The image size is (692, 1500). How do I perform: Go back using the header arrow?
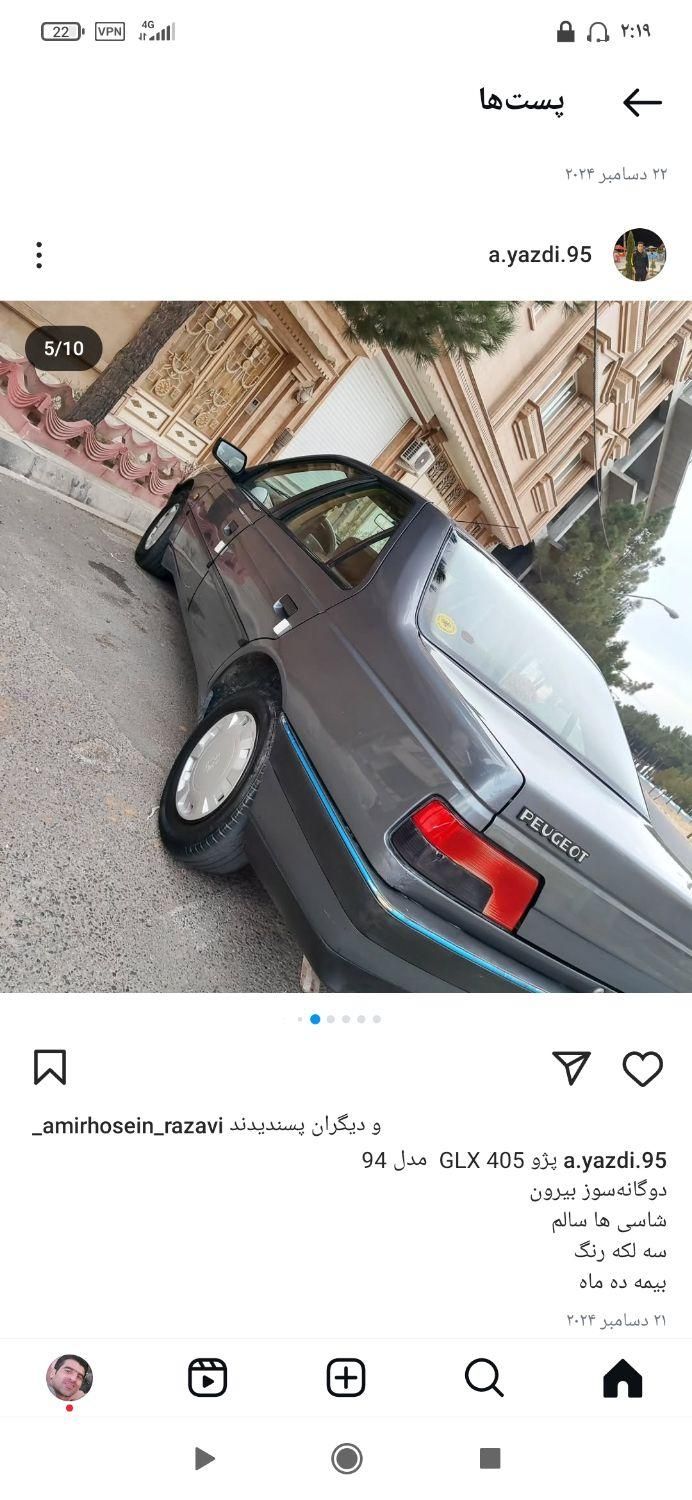[642, 102]
